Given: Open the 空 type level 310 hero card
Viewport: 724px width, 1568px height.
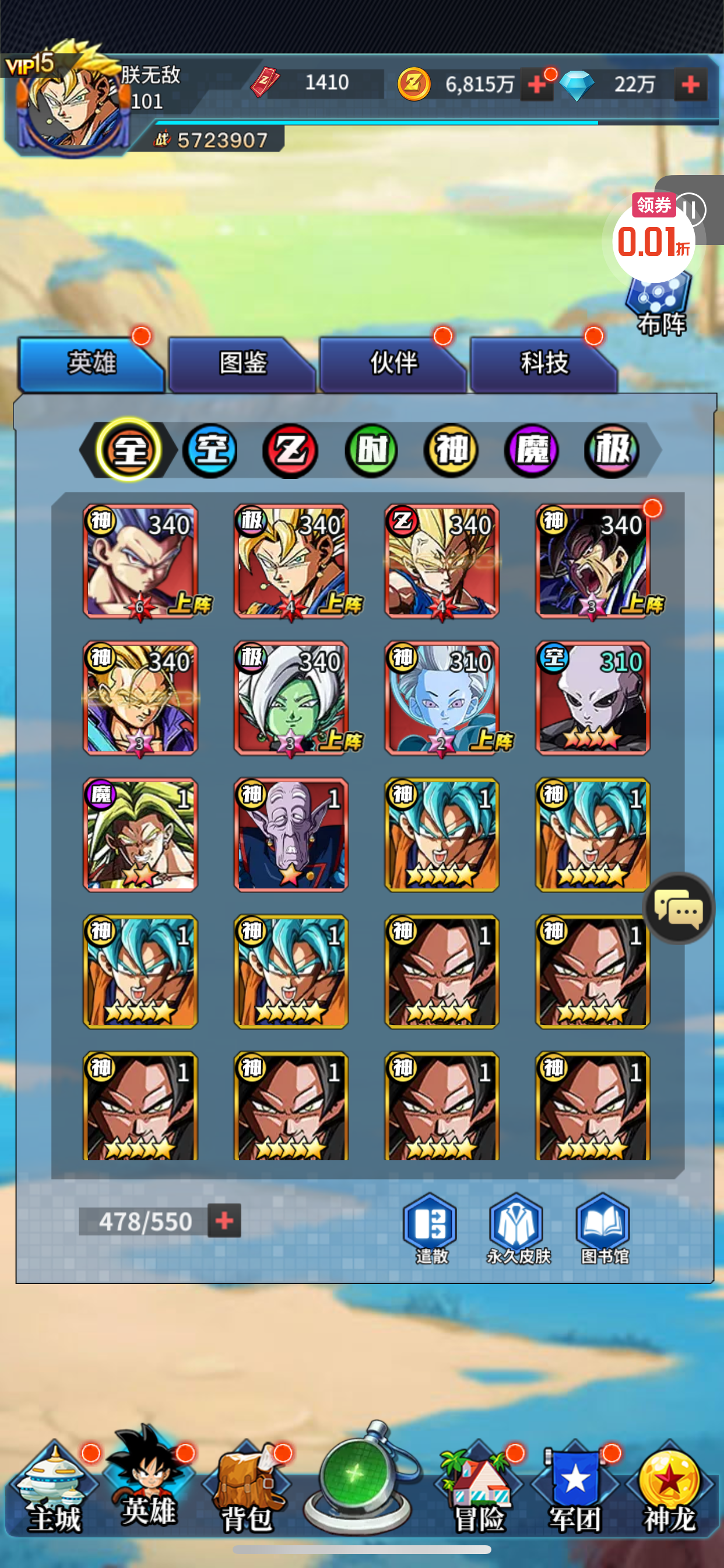Looking at the screenshot, I should click(x=593, y=698).
